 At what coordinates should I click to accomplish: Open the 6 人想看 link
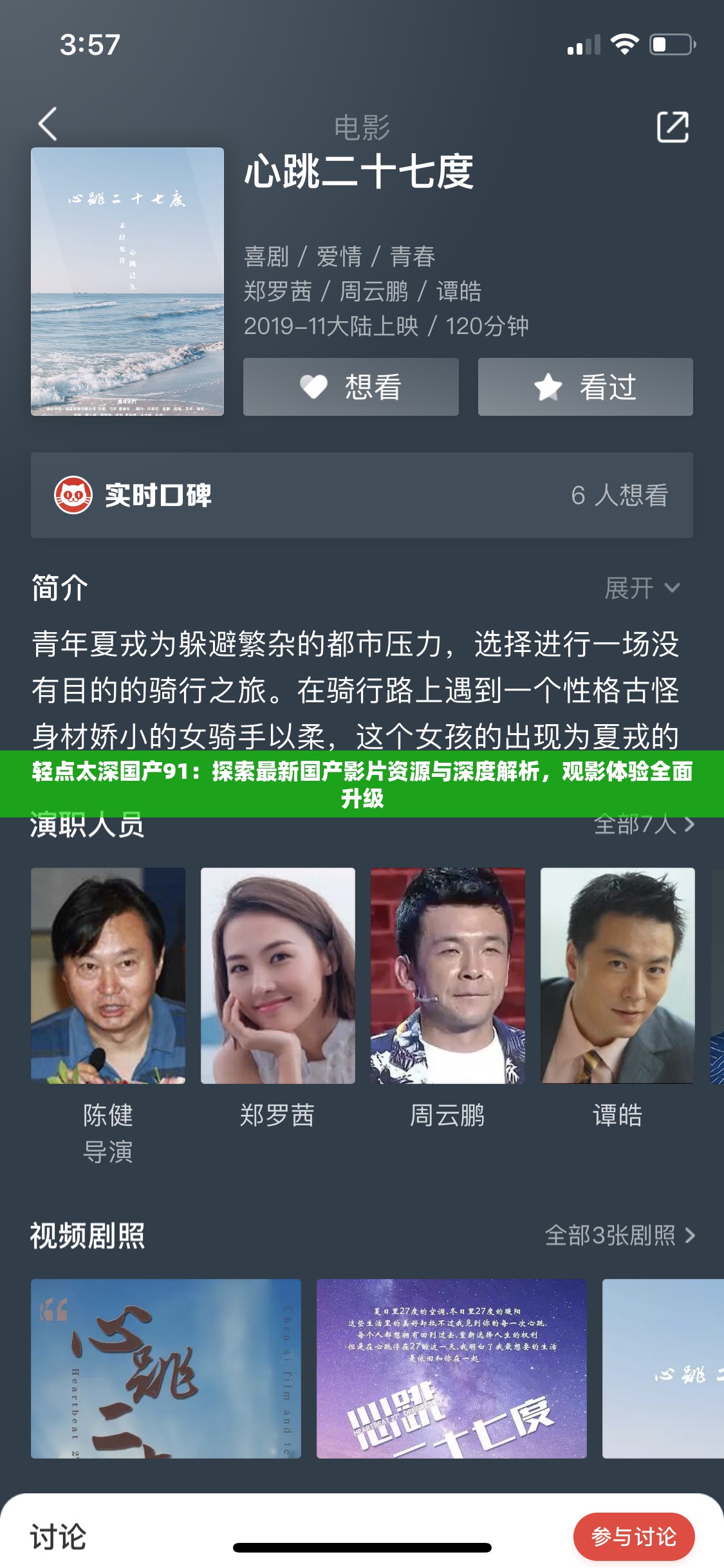[618, 496]
